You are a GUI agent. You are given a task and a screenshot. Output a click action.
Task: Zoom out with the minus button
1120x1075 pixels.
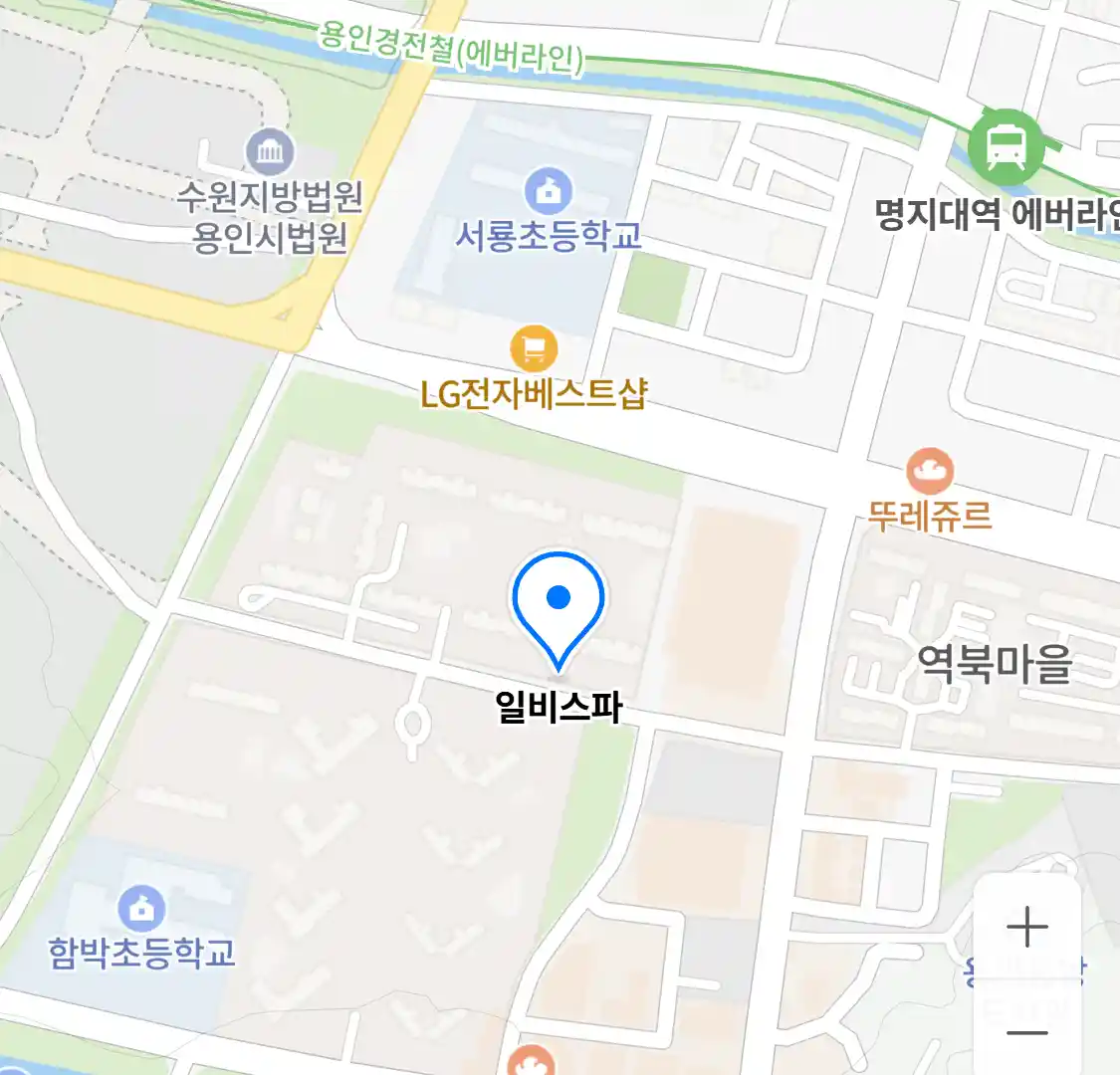click(x=1026, y=1031)
